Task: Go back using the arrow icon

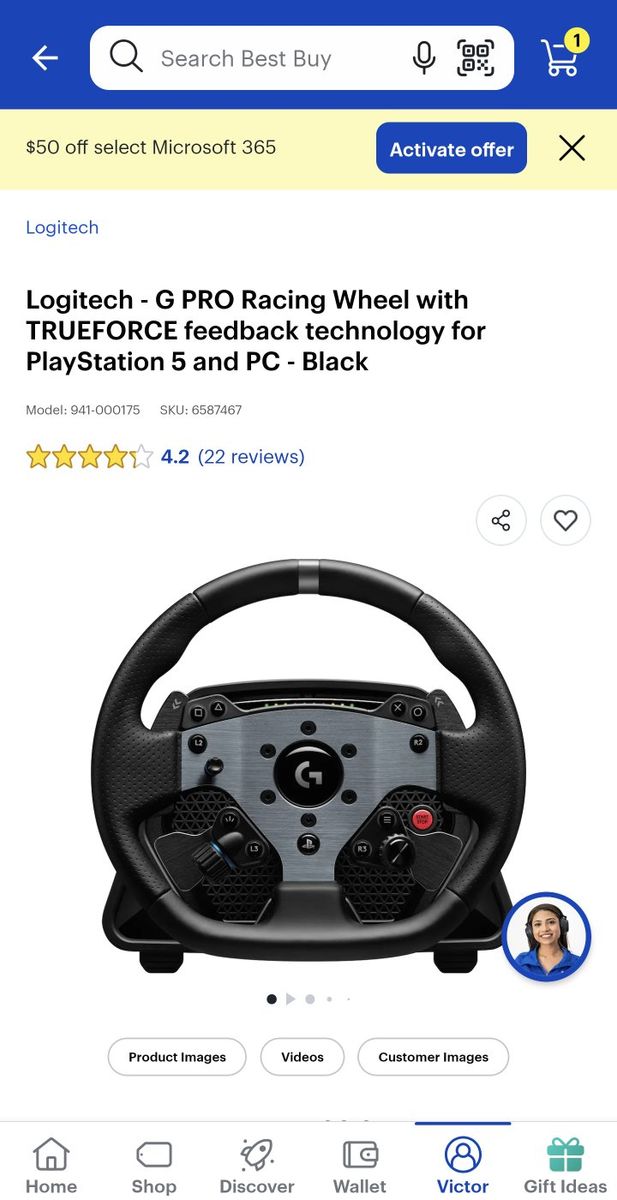Action: coord(45,58)
